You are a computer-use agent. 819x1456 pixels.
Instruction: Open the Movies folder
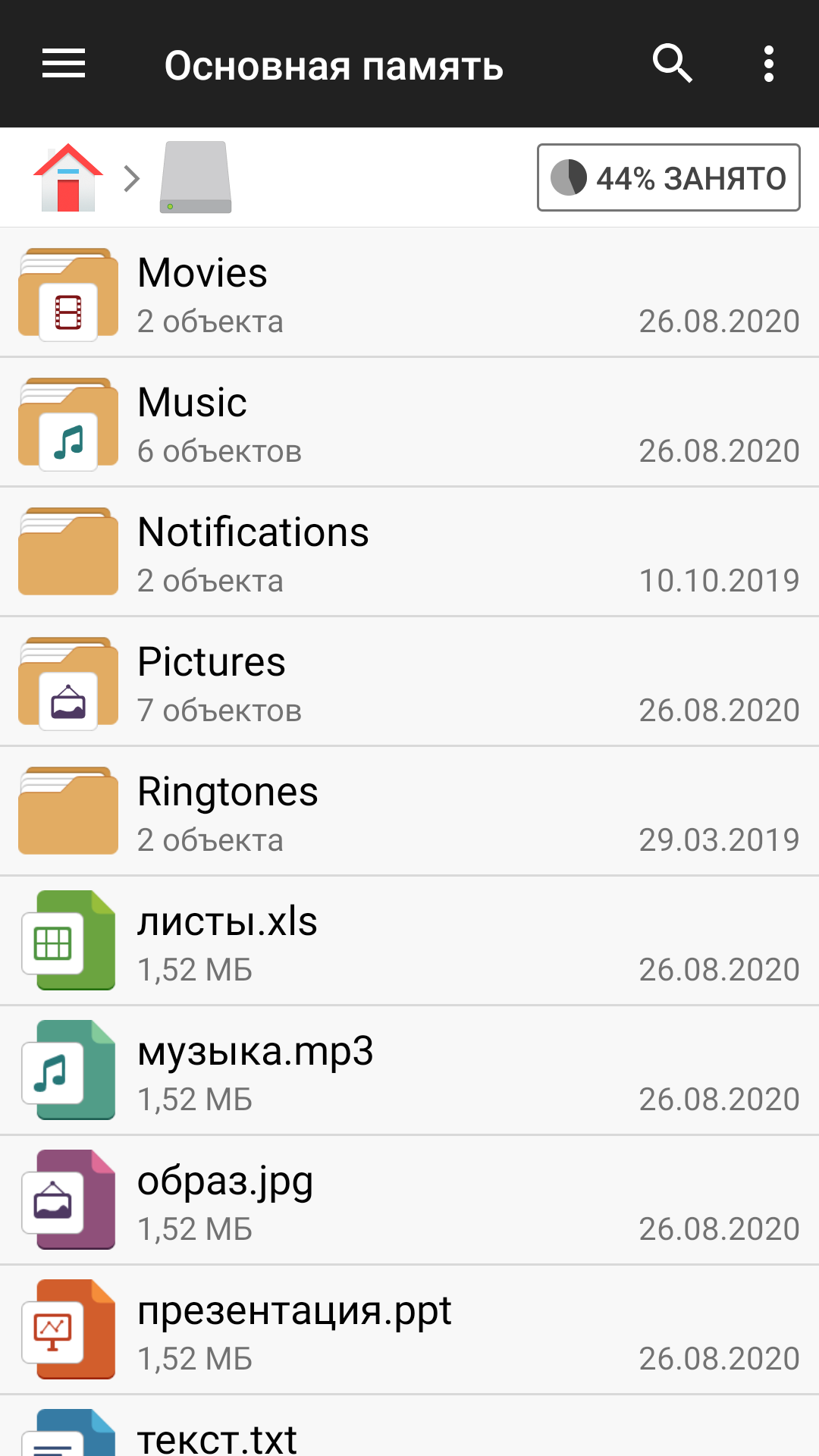pyautogui.click(x=409, y=293)
